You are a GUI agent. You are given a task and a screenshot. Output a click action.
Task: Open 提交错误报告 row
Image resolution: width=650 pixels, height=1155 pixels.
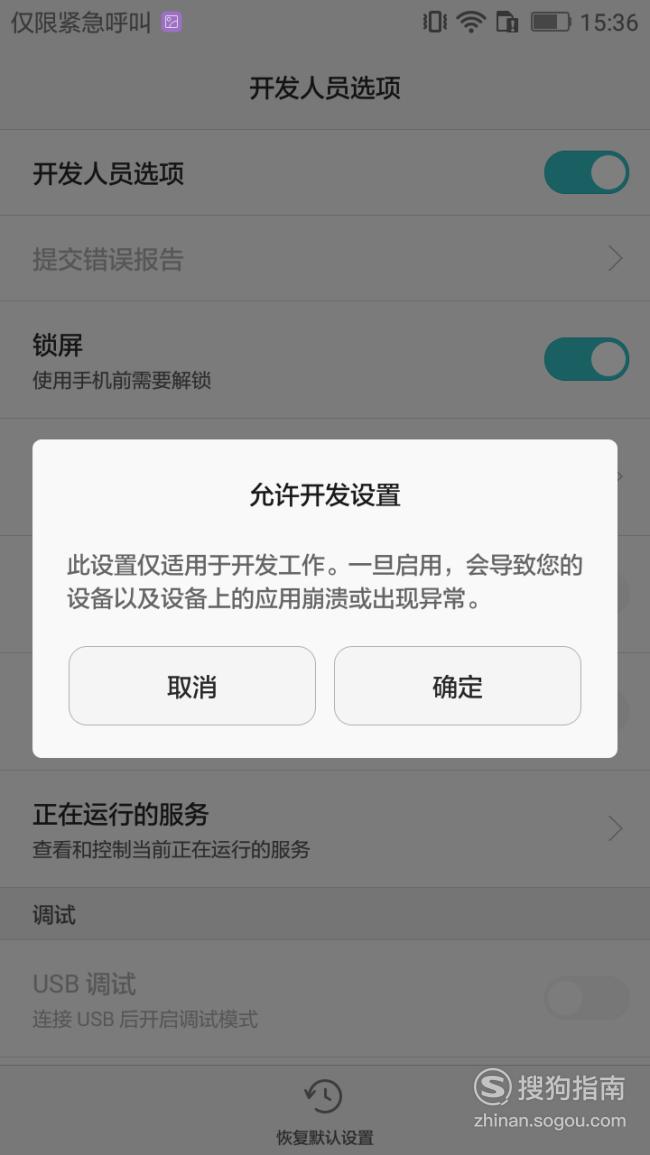point(325,259)
